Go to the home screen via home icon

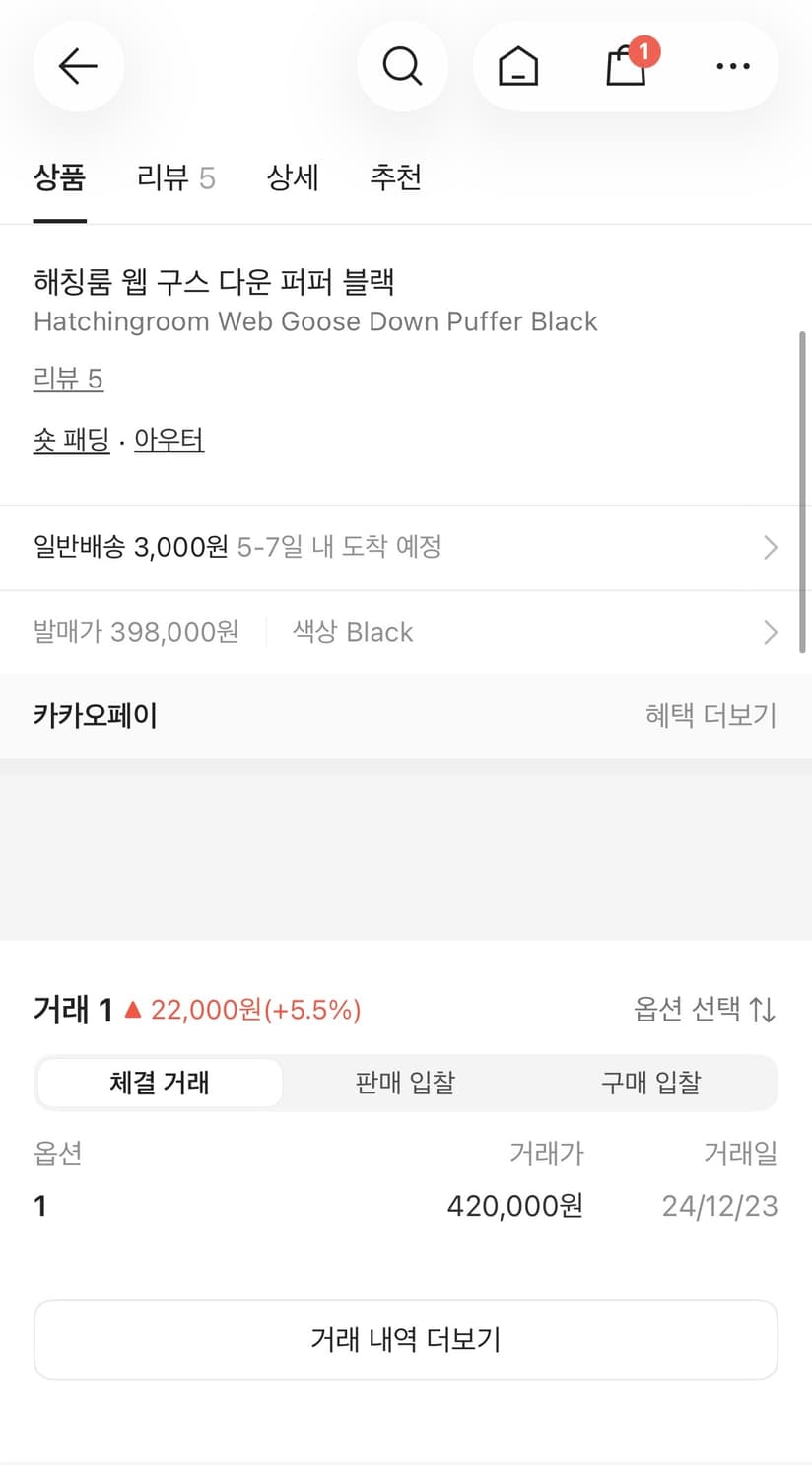click(x=517, y=66)
